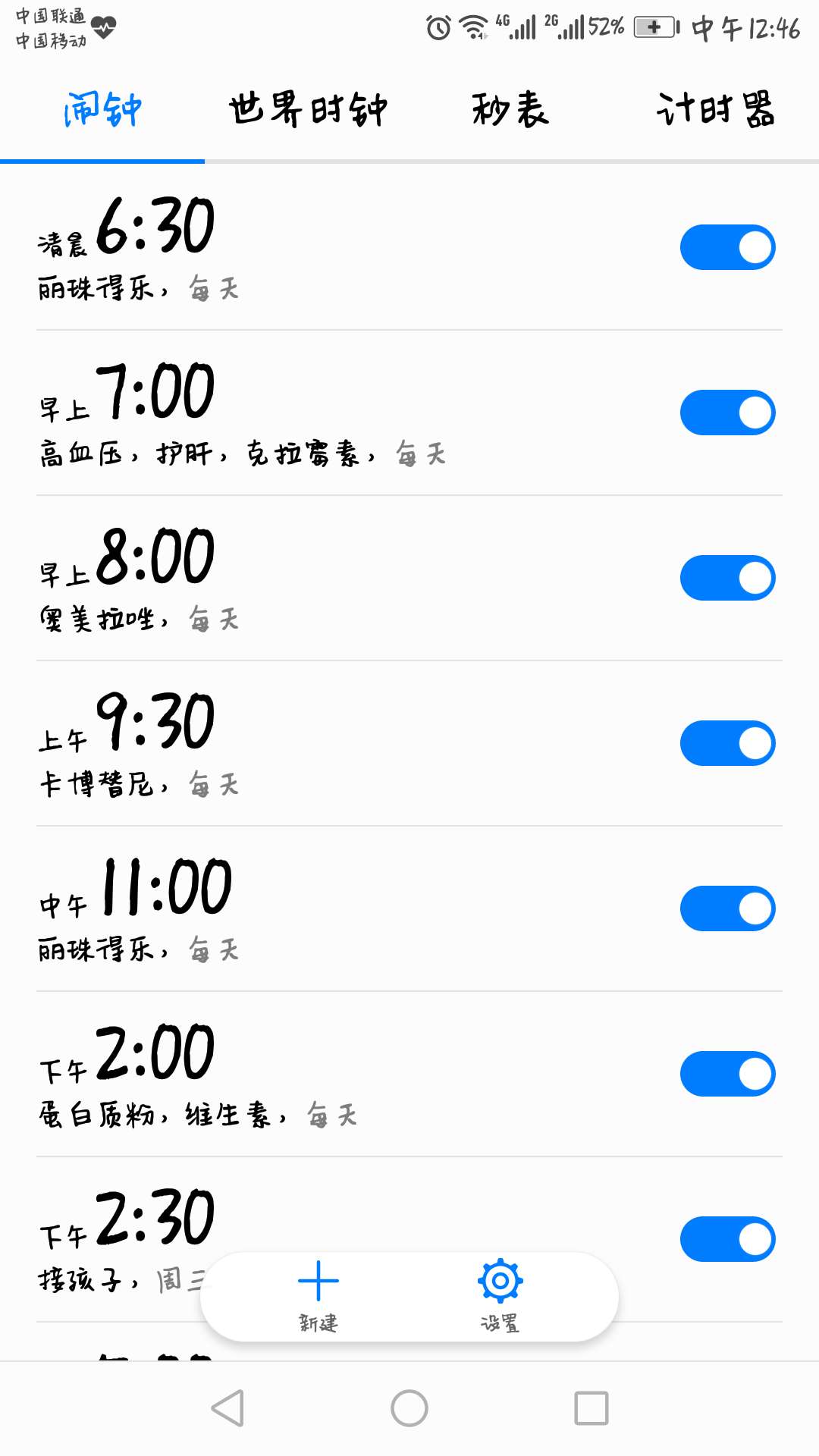Toggle the 11:00 丽珠得乐 alarm switch
The width and height of the screenshot is (819, 1456).
(727, 908)
